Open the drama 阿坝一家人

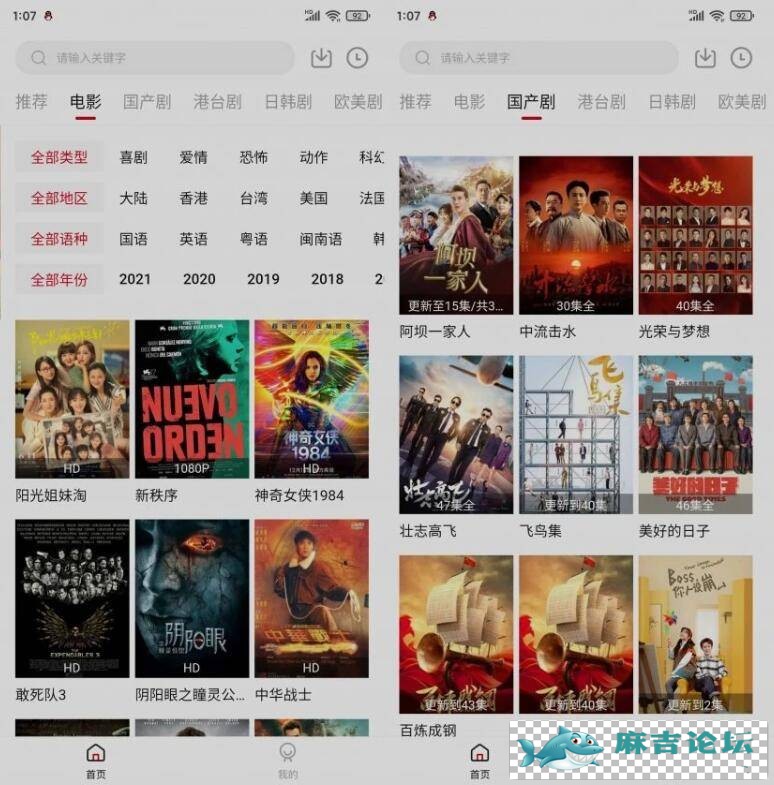tap(456, 235)
